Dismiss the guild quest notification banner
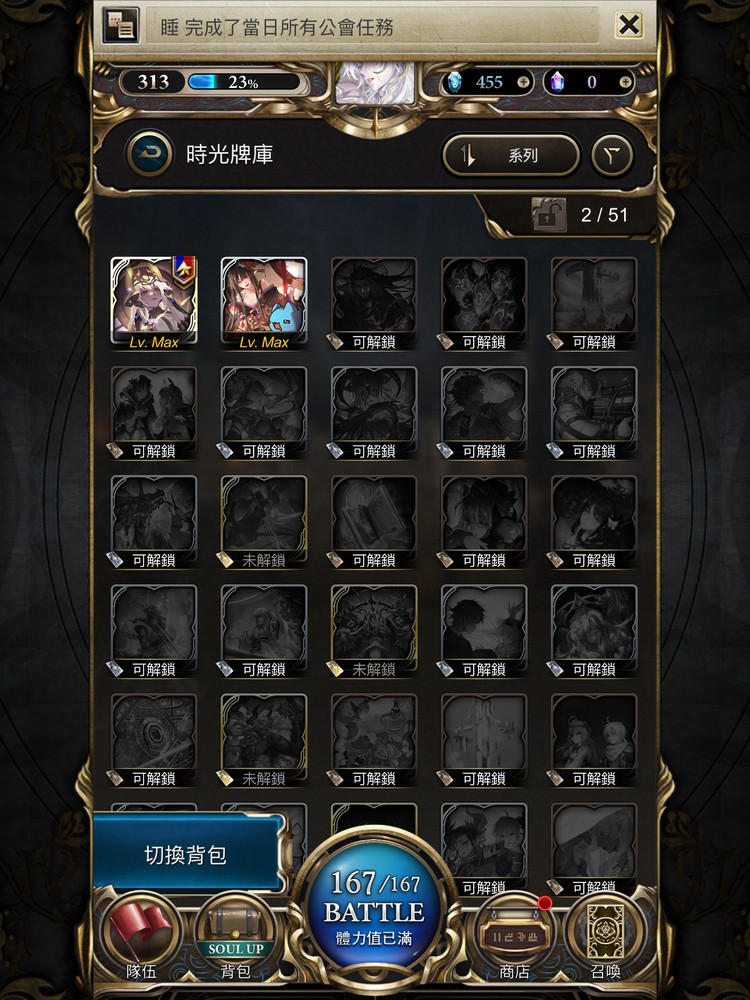Viewport: 750px width, 1000px height. click(630, 26)
